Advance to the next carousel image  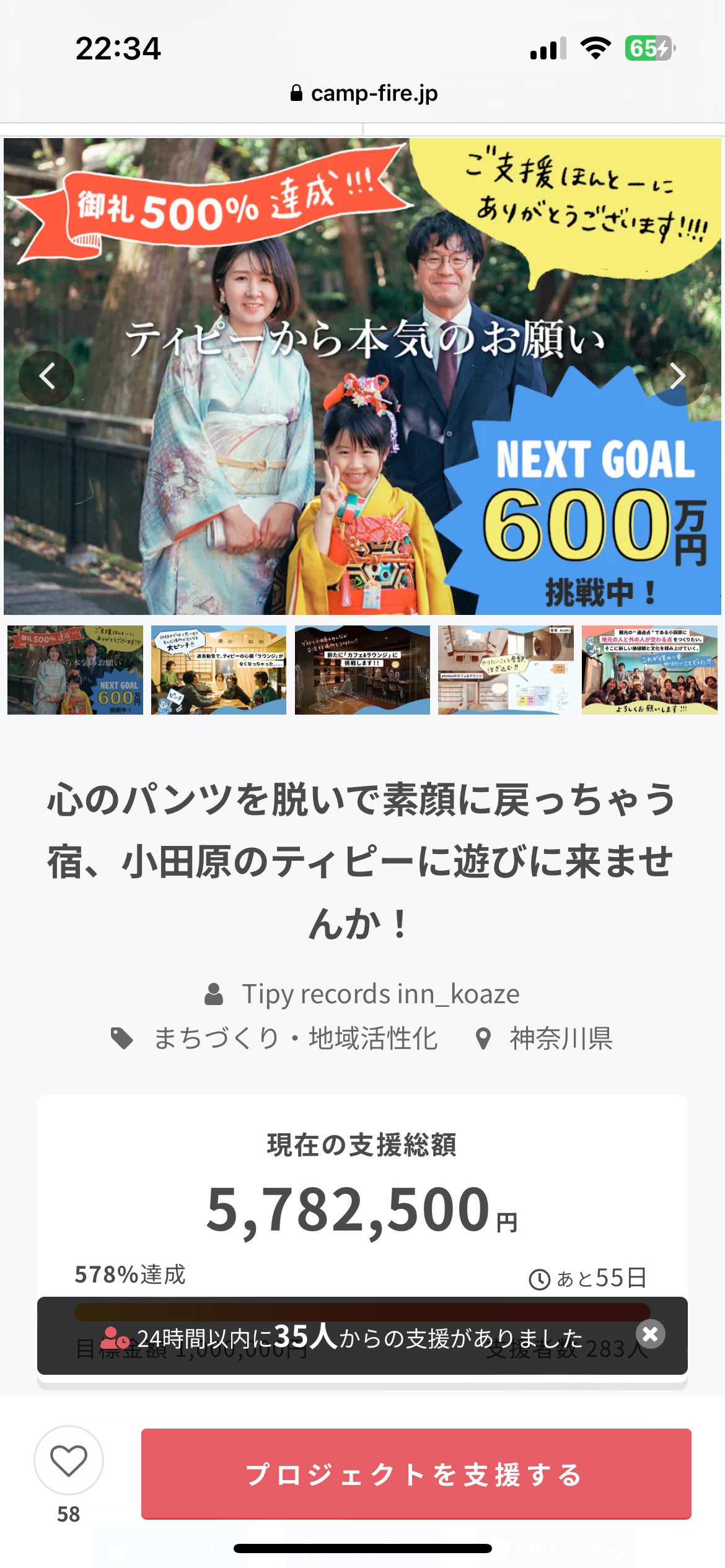click(678, 377)
